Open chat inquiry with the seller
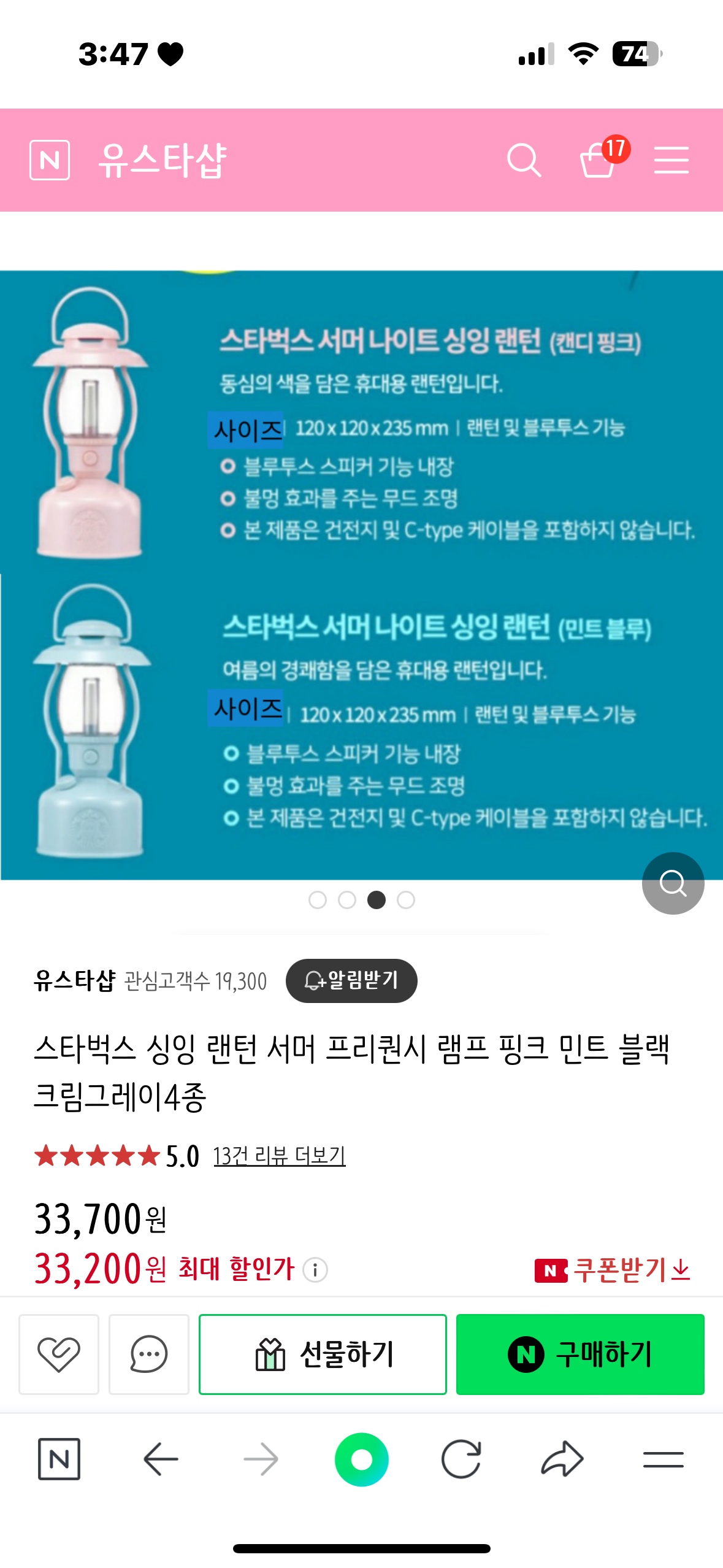The height and width of the screenshot is (1568, 723). pos(148,1354)
